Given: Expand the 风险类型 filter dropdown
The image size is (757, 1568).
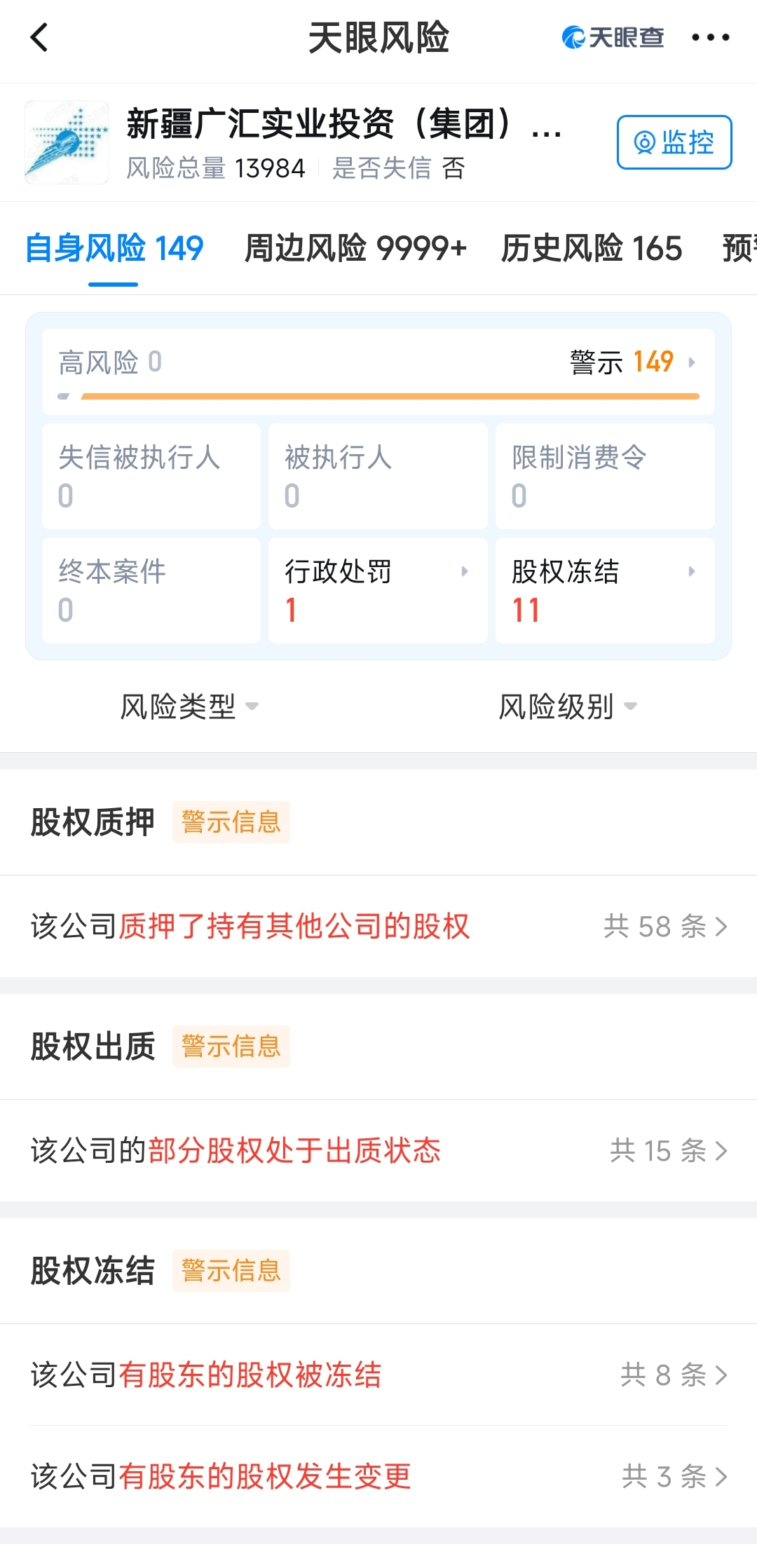Looking at the screenshot, I should 189,707.
